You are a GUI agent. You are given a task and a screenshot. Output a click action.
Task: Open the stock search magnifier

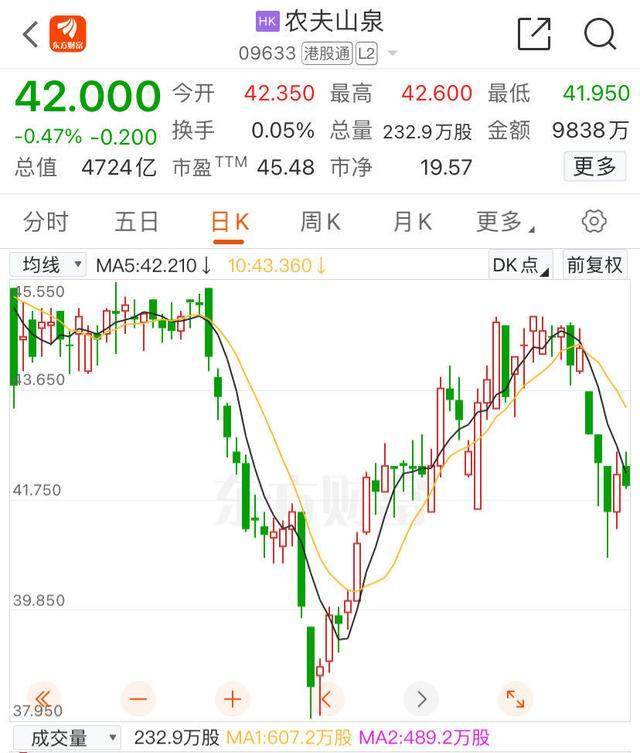click(x=600, y=34)
